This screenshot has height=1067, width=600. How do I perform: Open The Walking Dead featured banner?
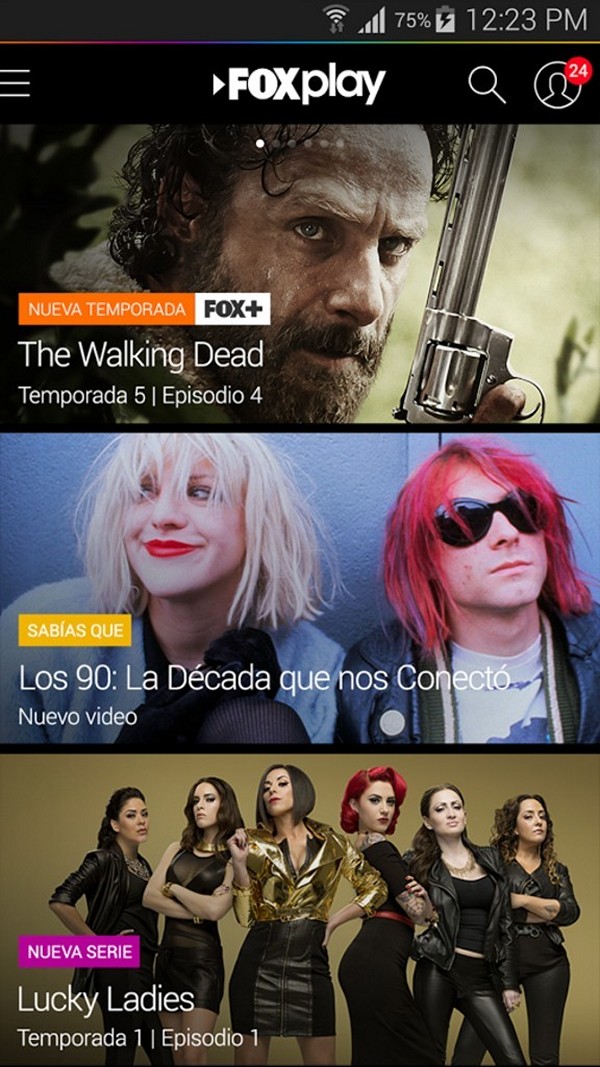(x=300, y=274)
